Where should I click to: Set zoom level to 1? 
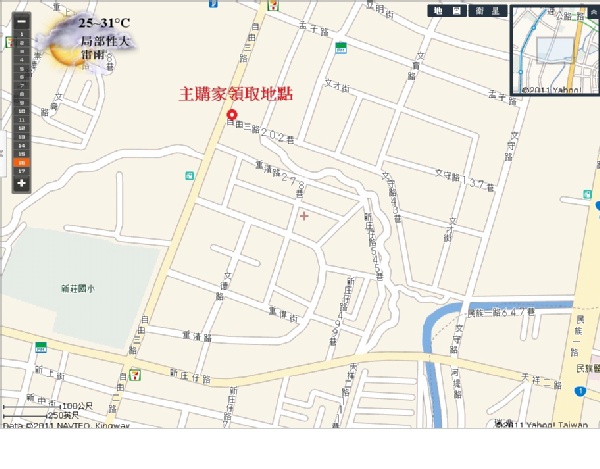21,34
